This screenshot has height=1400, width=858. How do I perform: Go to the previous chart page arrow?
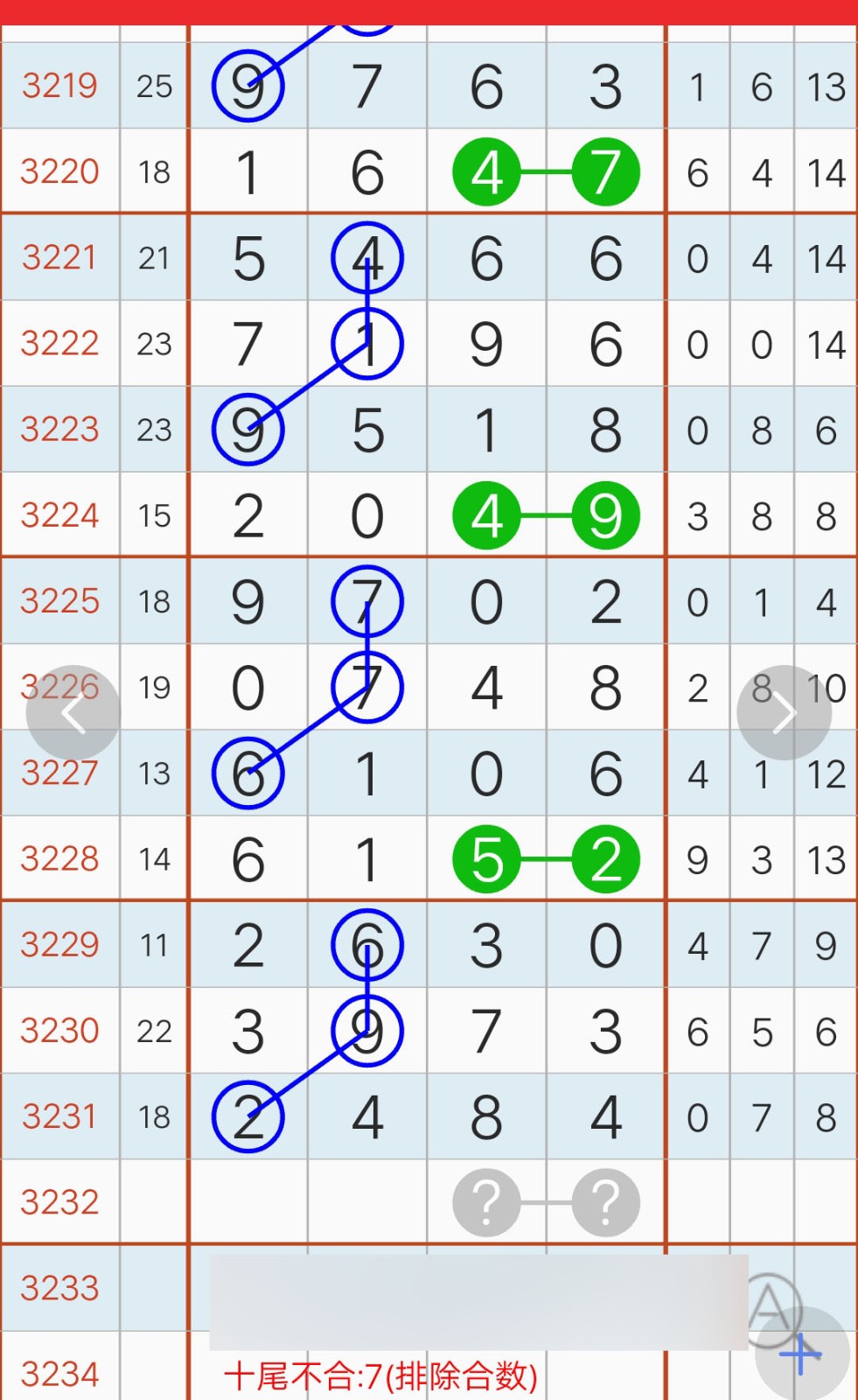(73, 713)
